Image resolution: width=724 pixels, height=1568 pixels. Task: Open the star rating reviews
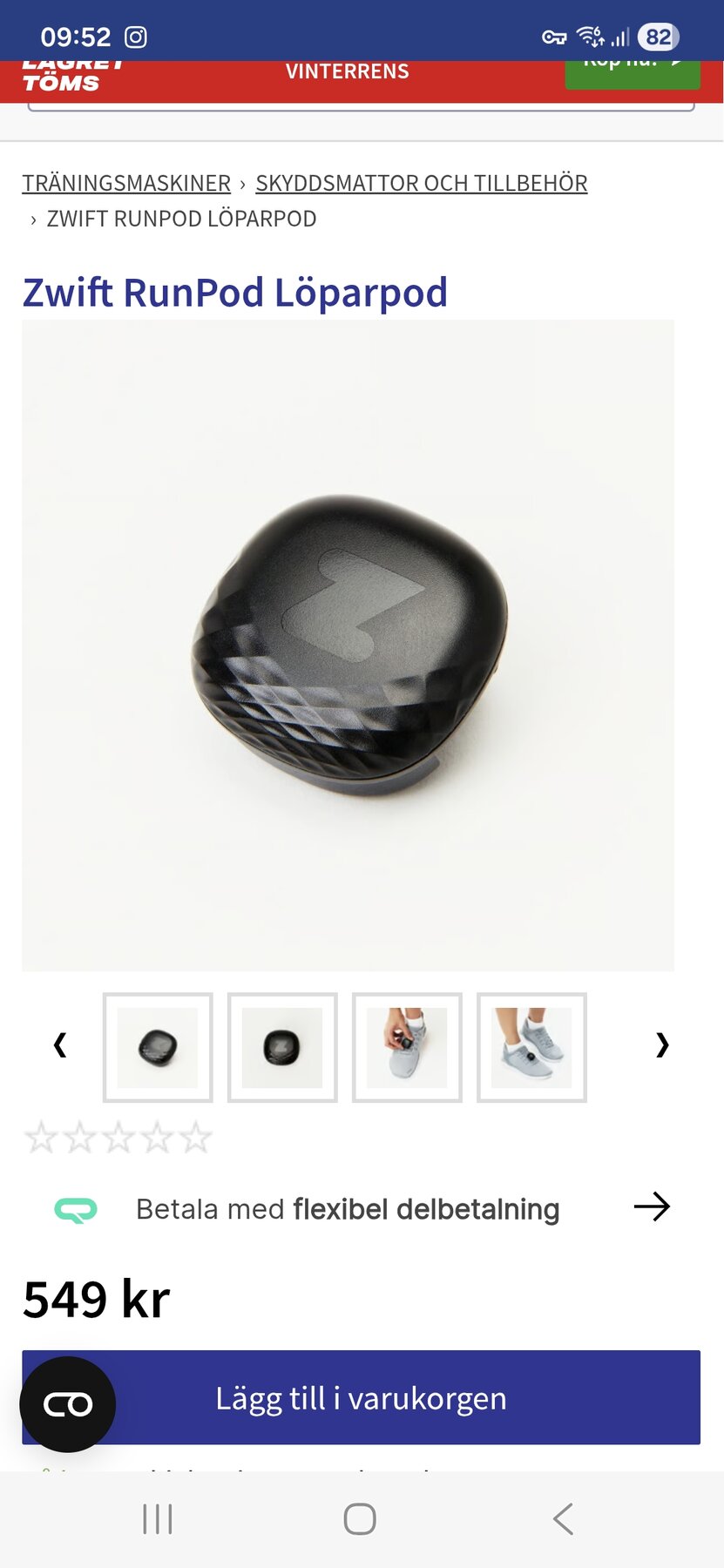coord(118,1138)
